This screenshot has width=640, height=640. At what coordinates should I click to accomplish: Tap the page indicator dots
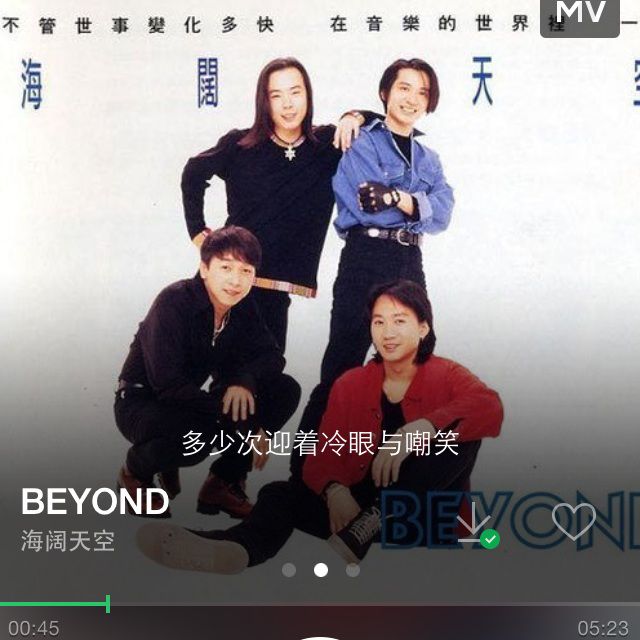pyautogui.click(x=320, y=570)
